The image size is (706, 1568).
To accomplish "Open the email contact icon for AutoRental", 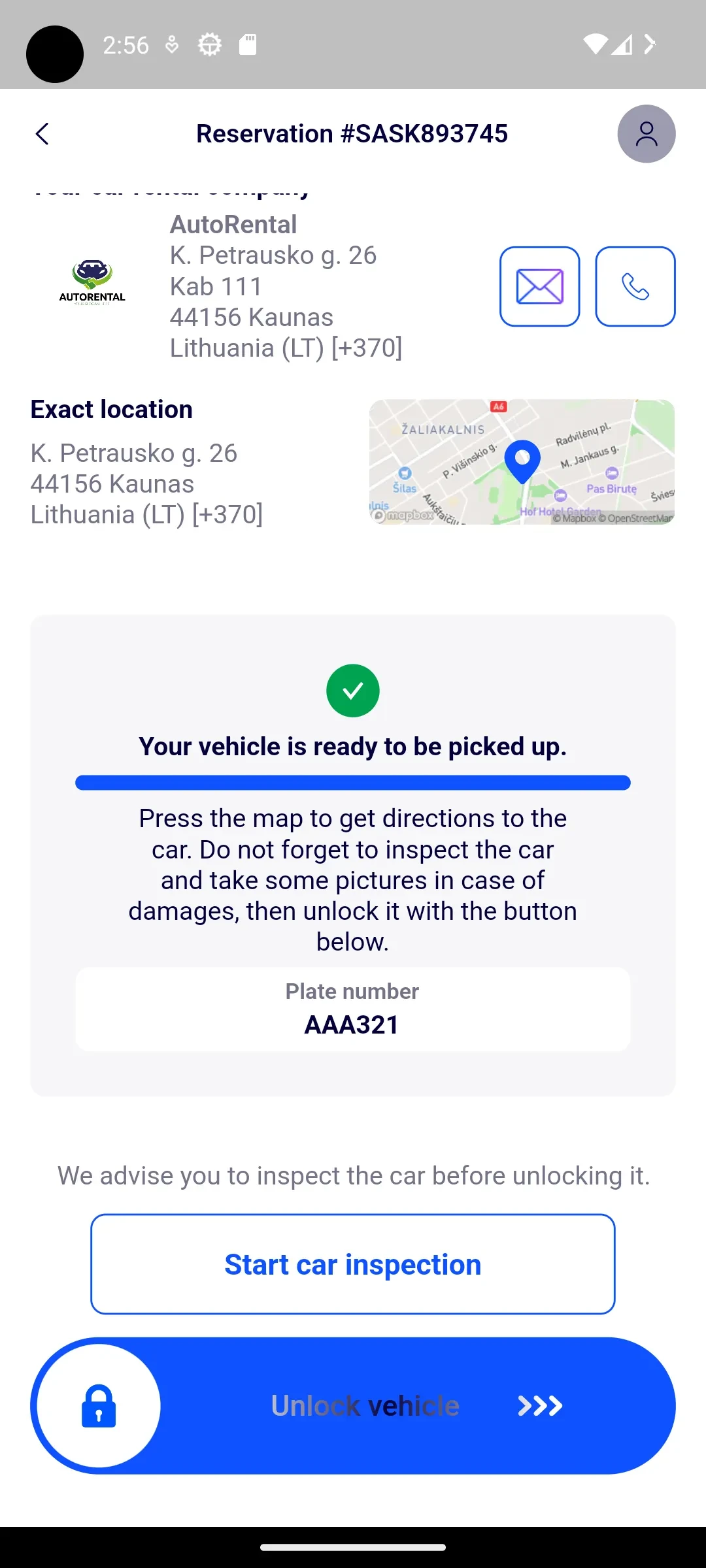I will pos(539,286).
